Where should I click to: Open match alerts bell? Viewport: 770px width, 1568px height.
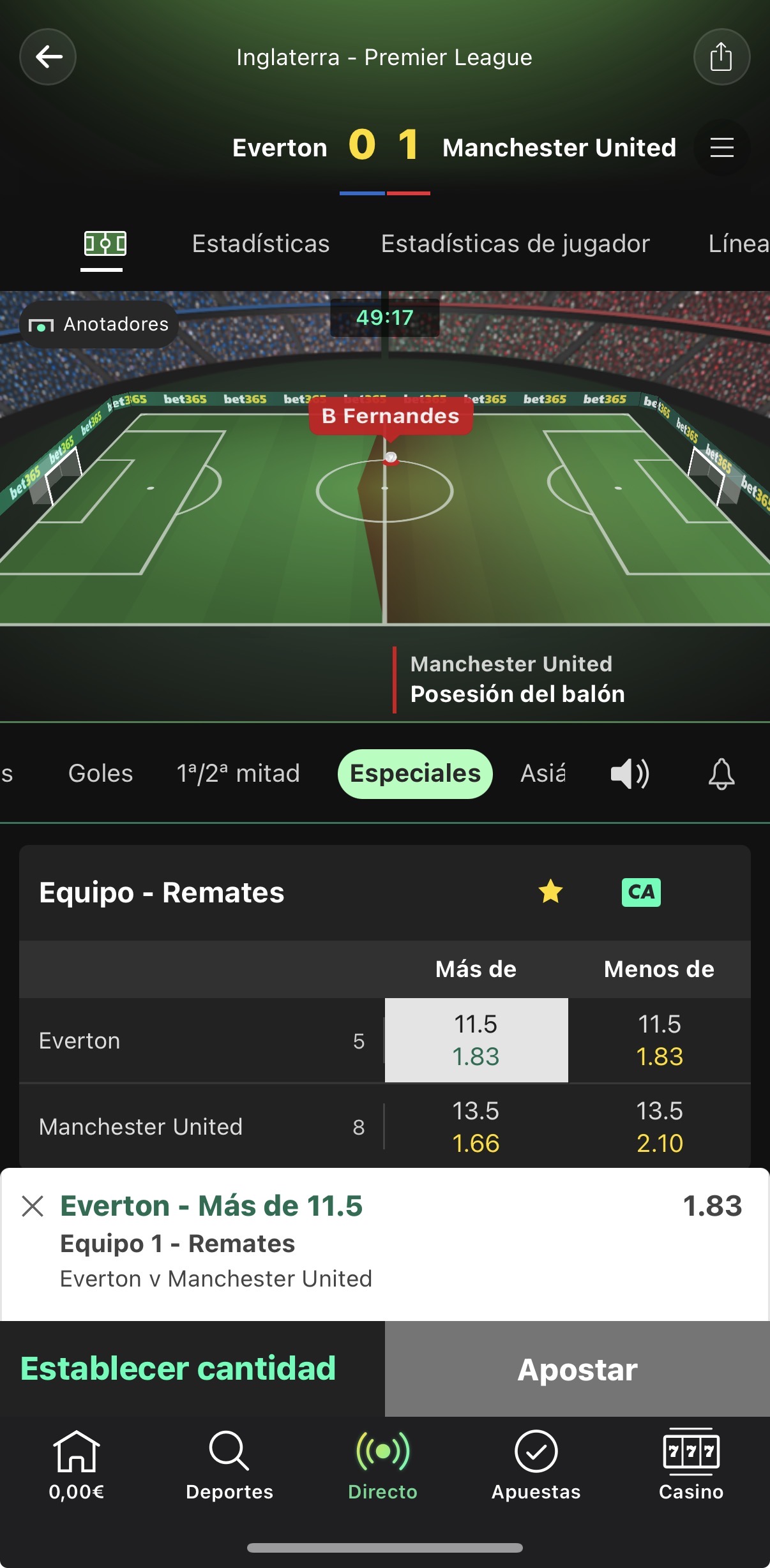[721, 774]
